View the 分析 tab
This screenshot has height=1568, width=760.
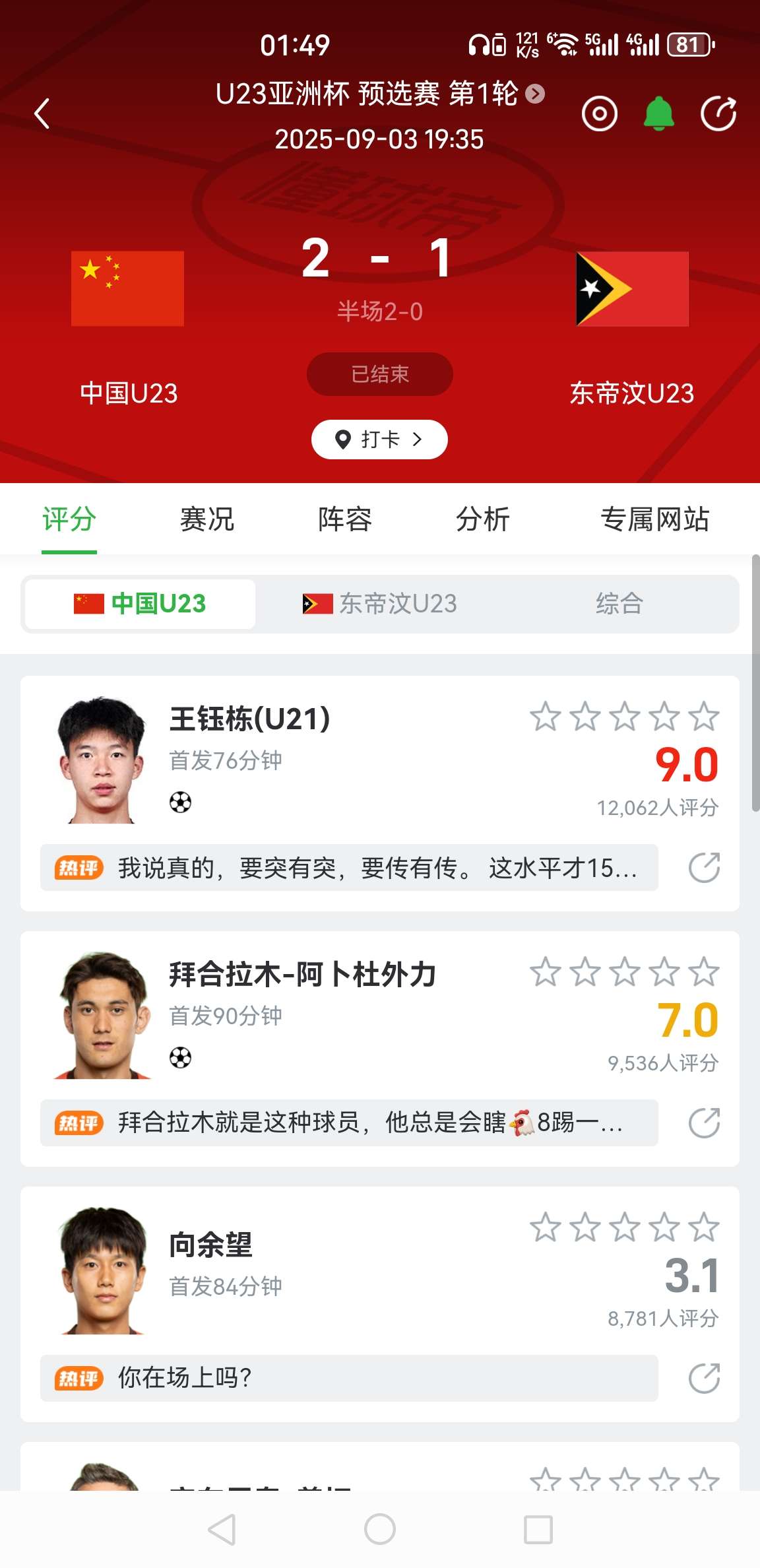[x=483, y=519]
